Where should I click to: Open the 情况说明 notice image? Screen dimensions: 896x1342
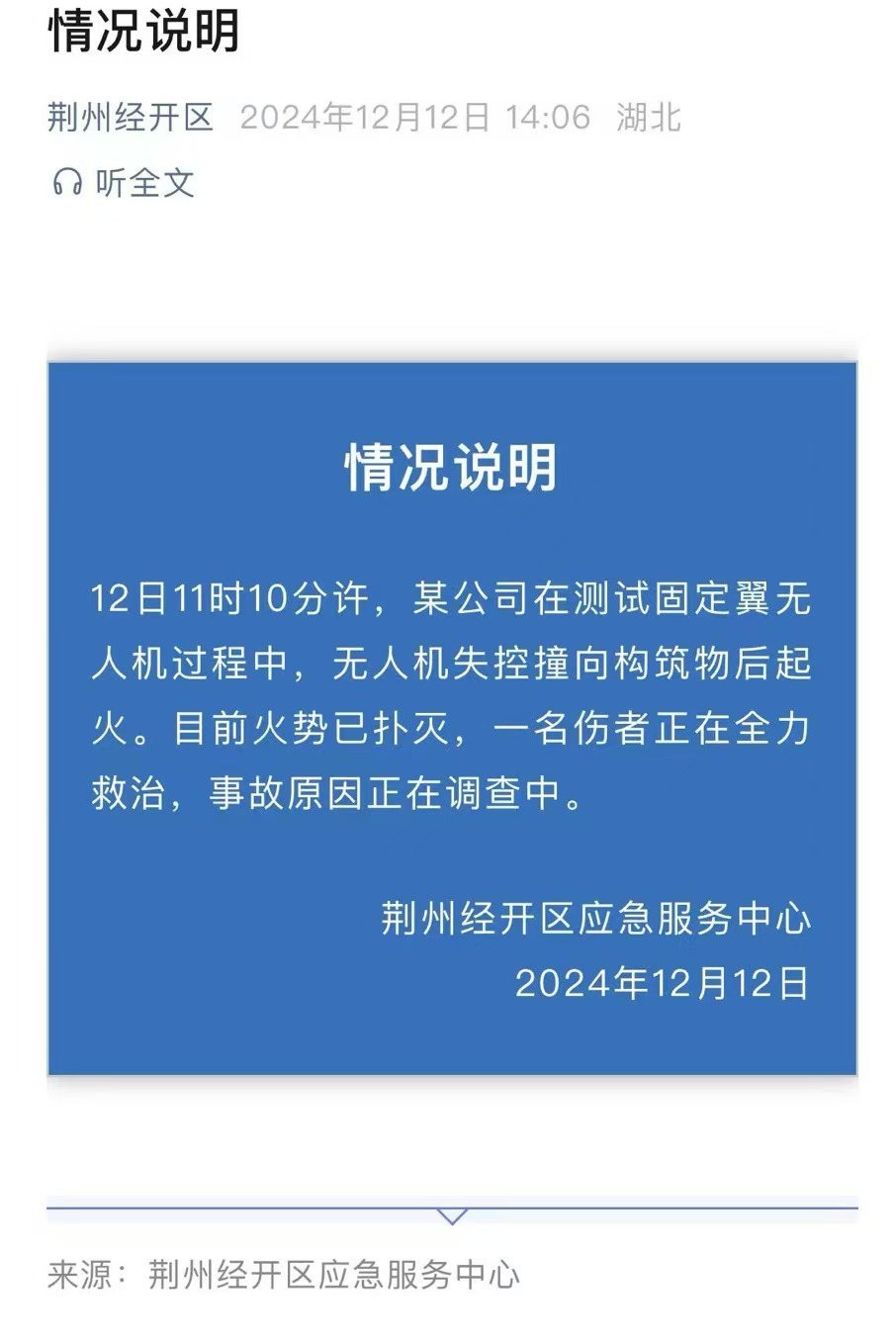pyautogui.click(x=452, y=718)
